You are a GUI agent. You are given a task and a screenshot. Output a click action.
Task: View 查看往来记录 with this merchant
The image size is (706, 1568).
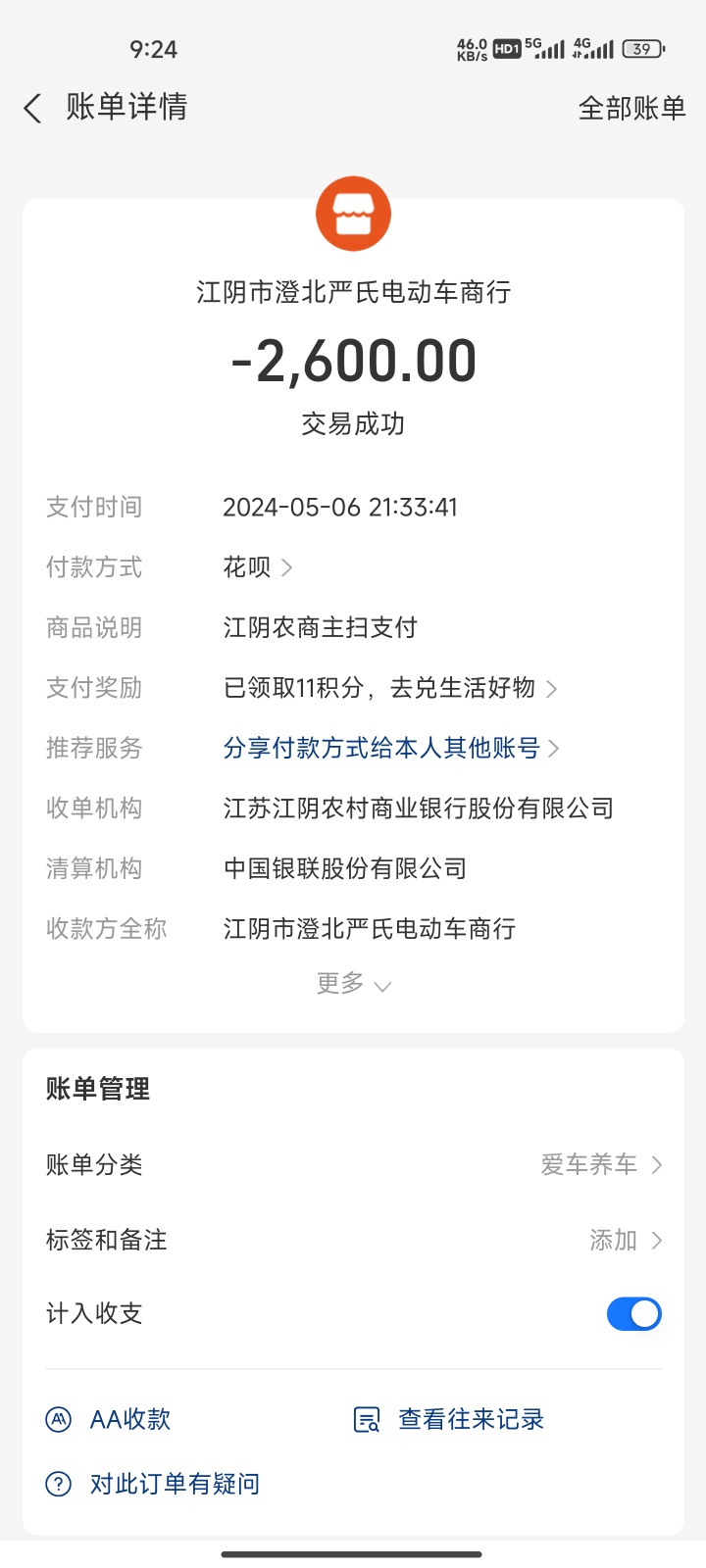[x=449, y=1419]
